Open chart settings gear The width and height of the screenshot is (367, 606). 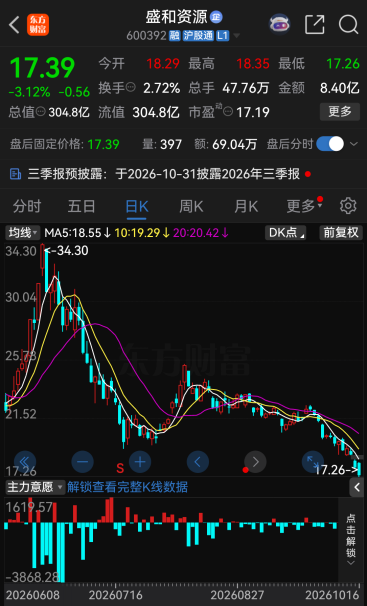point(348,206)
